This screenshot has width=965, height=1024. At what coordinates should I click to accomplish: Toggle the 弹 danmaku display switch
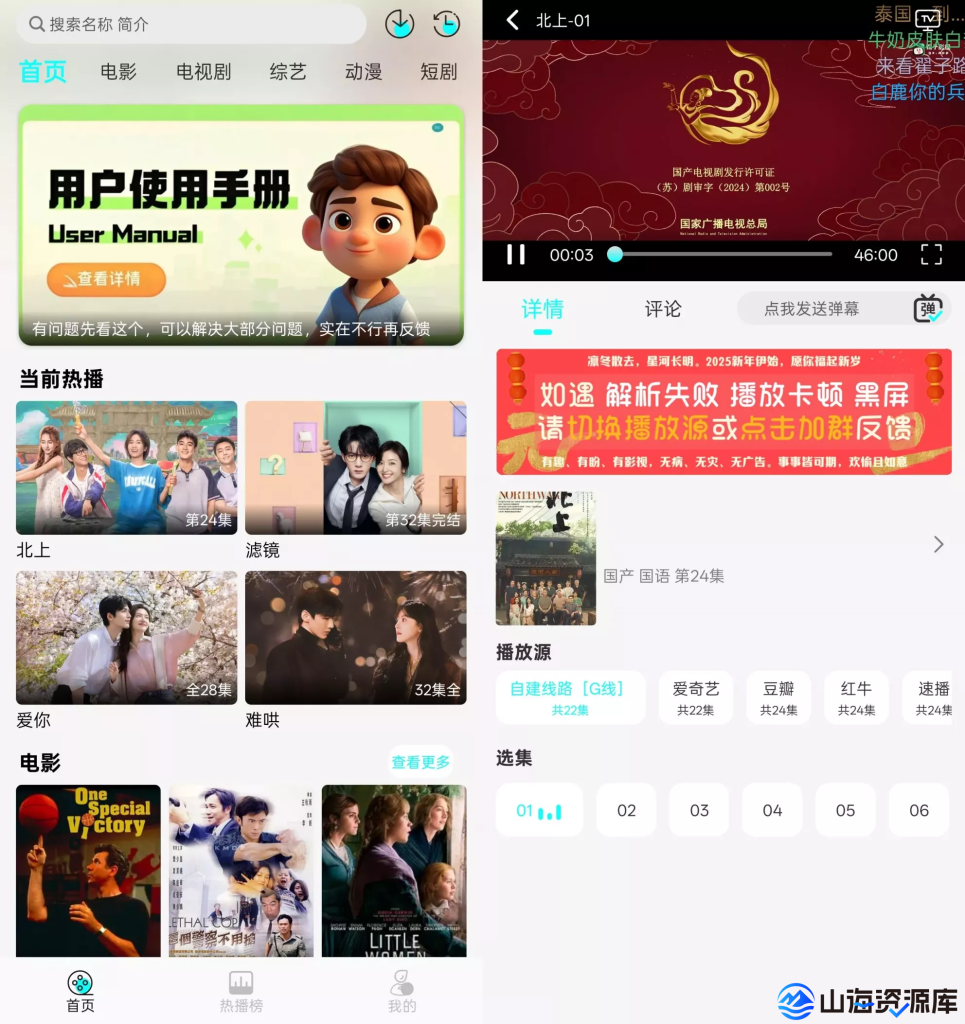pyautogui.click(x=927, y=309)
